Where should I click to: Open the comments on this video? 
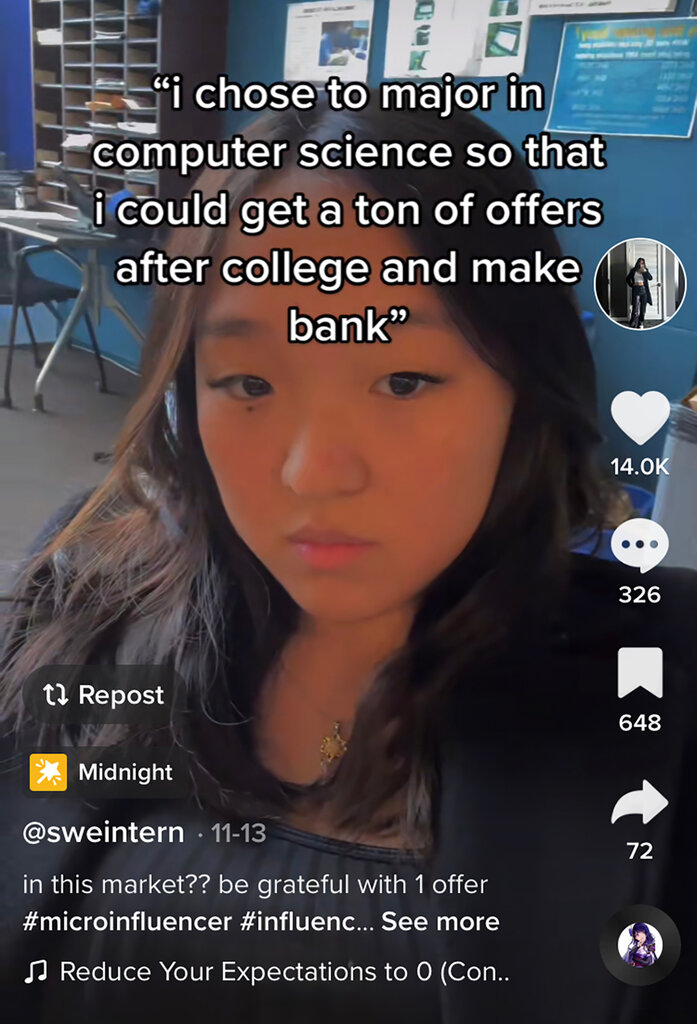640,546
